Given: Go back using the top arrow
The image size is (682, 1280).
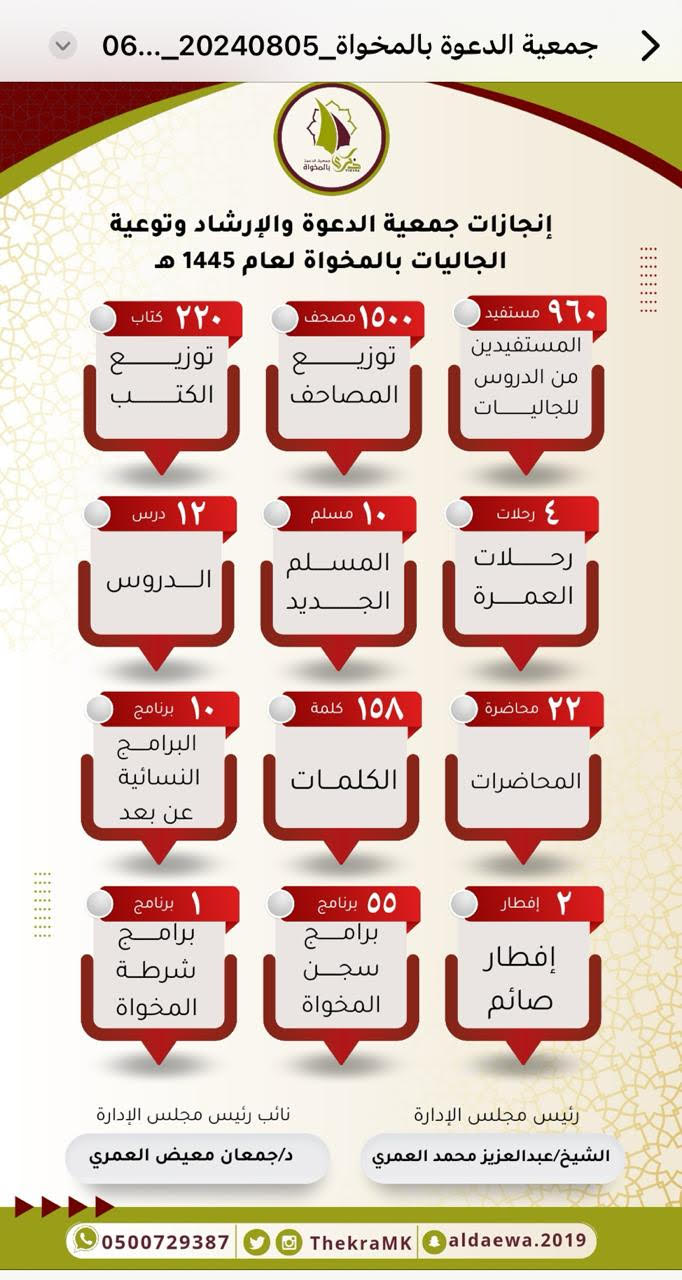Looking at the screenshot, I should point(650,46).
